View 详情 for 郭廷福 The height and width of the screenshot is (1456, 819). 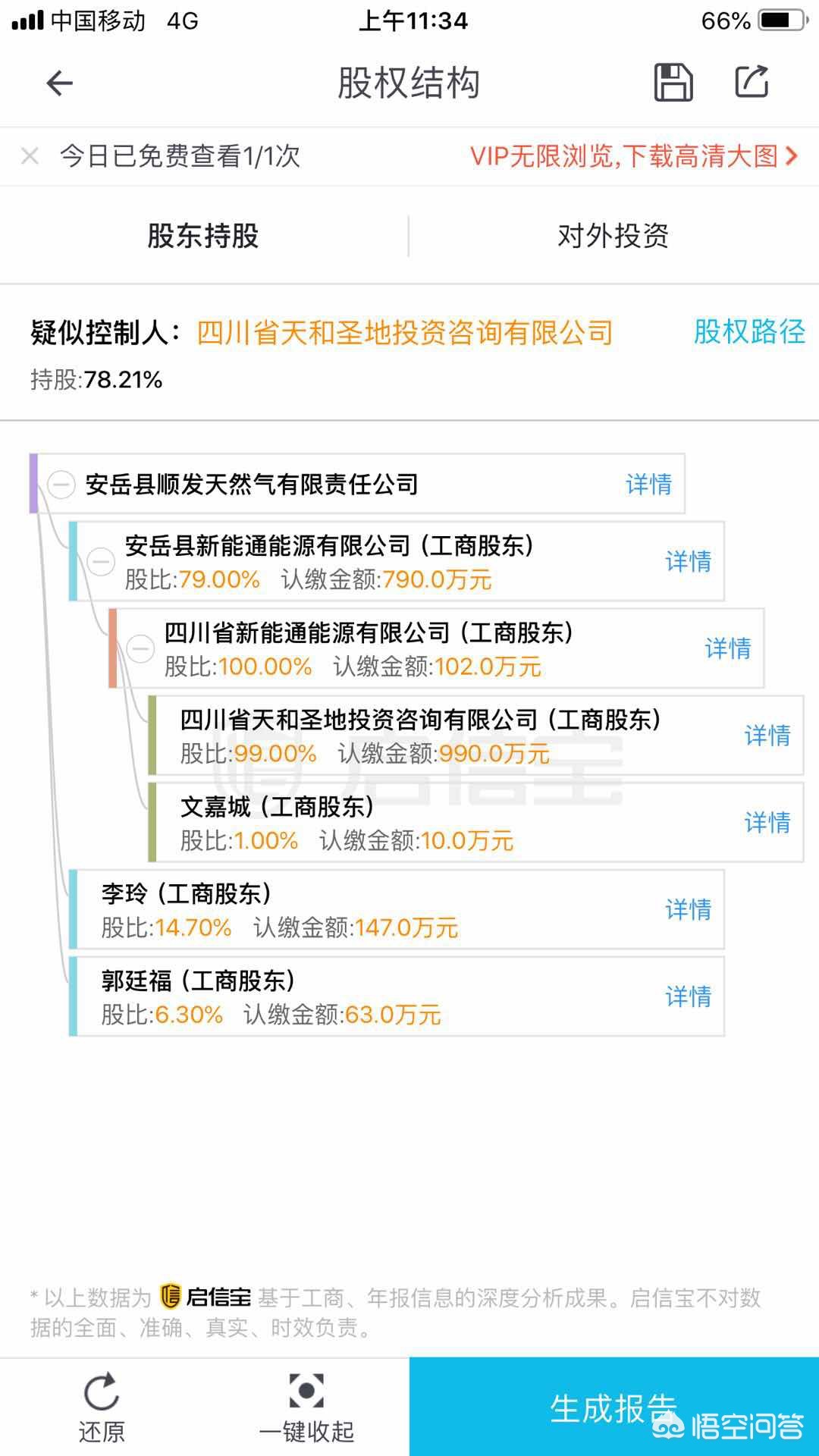click(689, 997)
